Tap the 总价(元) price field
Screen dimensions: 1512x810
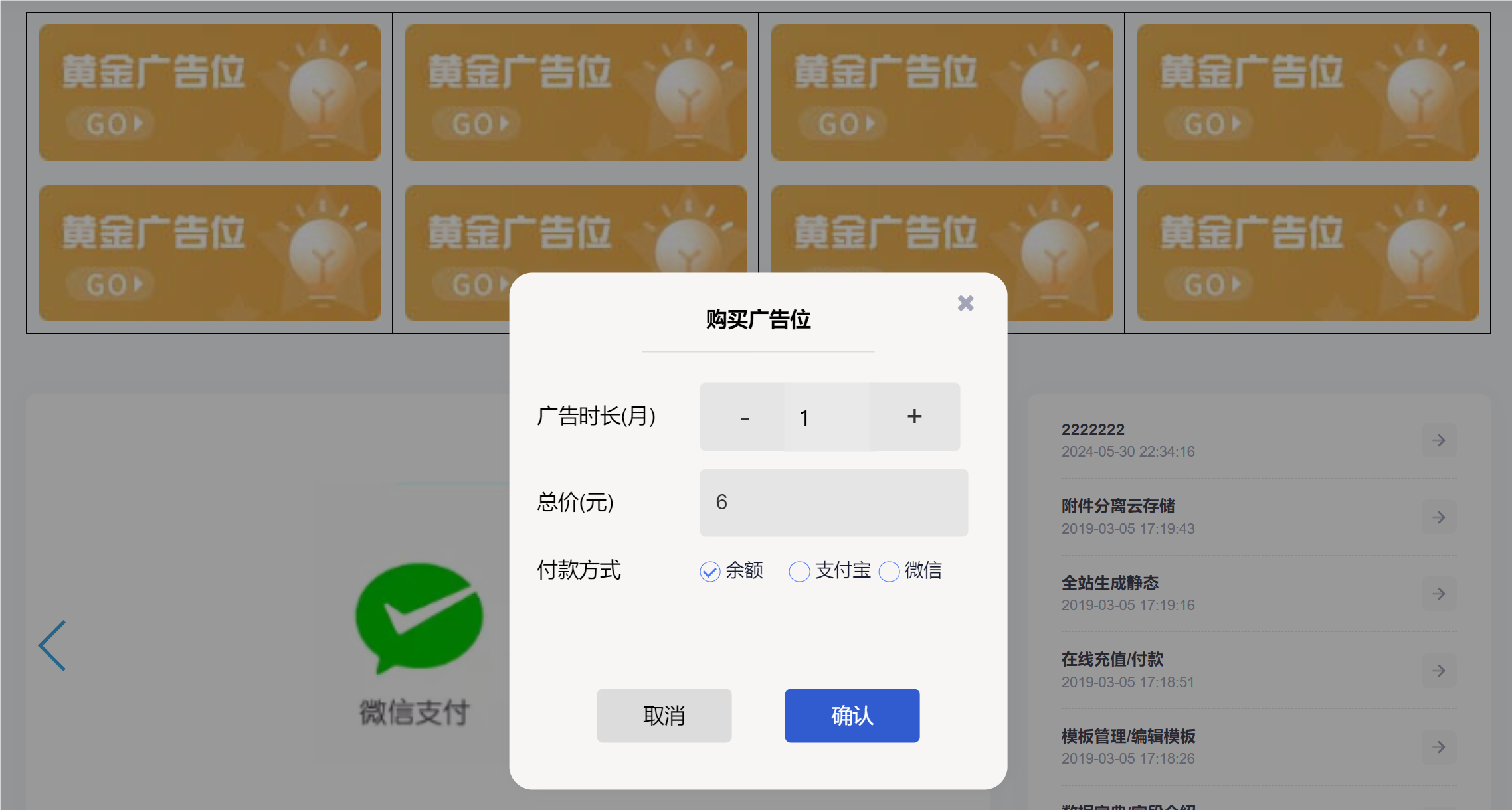click(x=833, y=503)
